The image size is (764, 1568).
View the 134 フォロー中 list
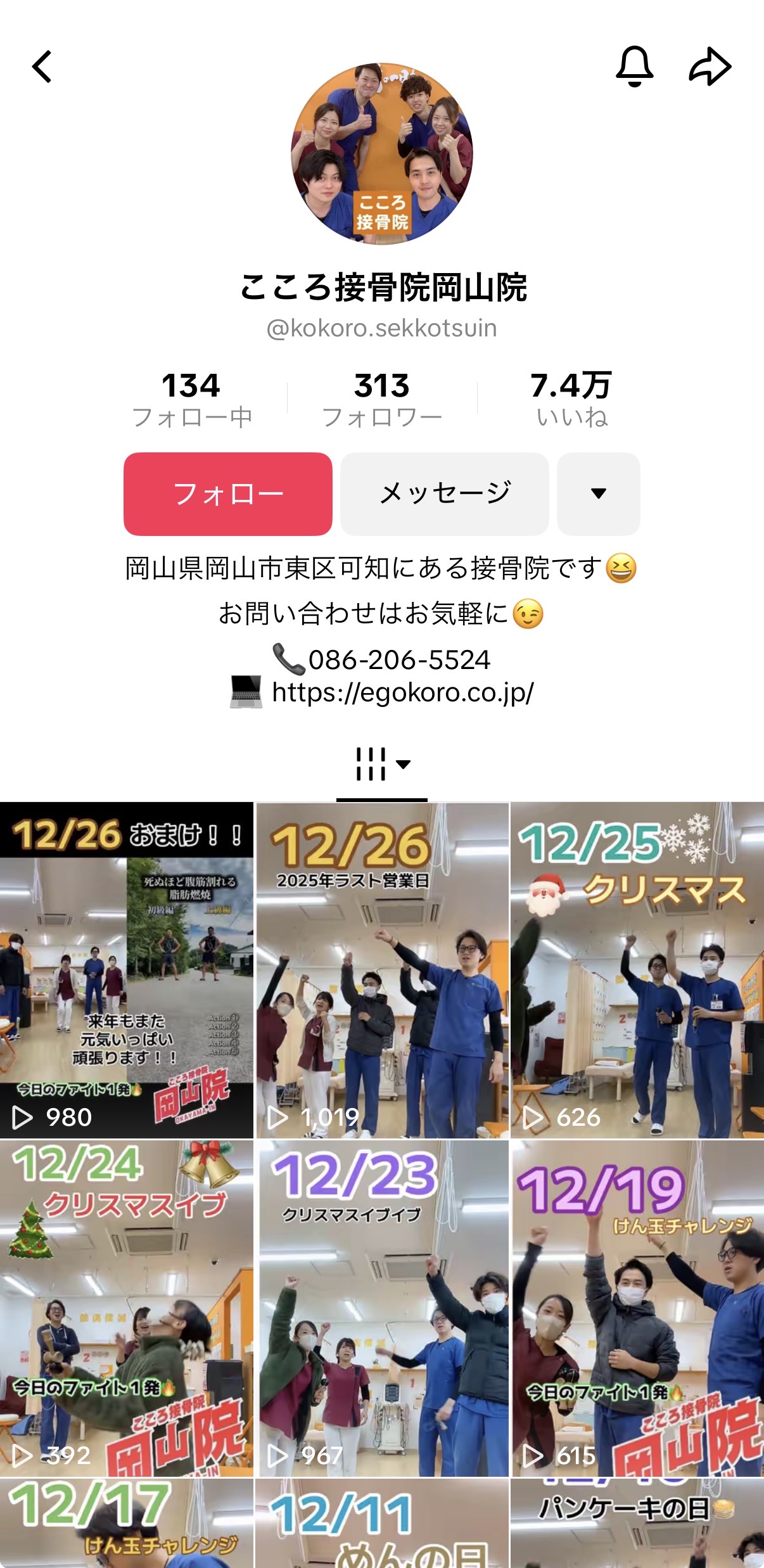tap(191, 399)
